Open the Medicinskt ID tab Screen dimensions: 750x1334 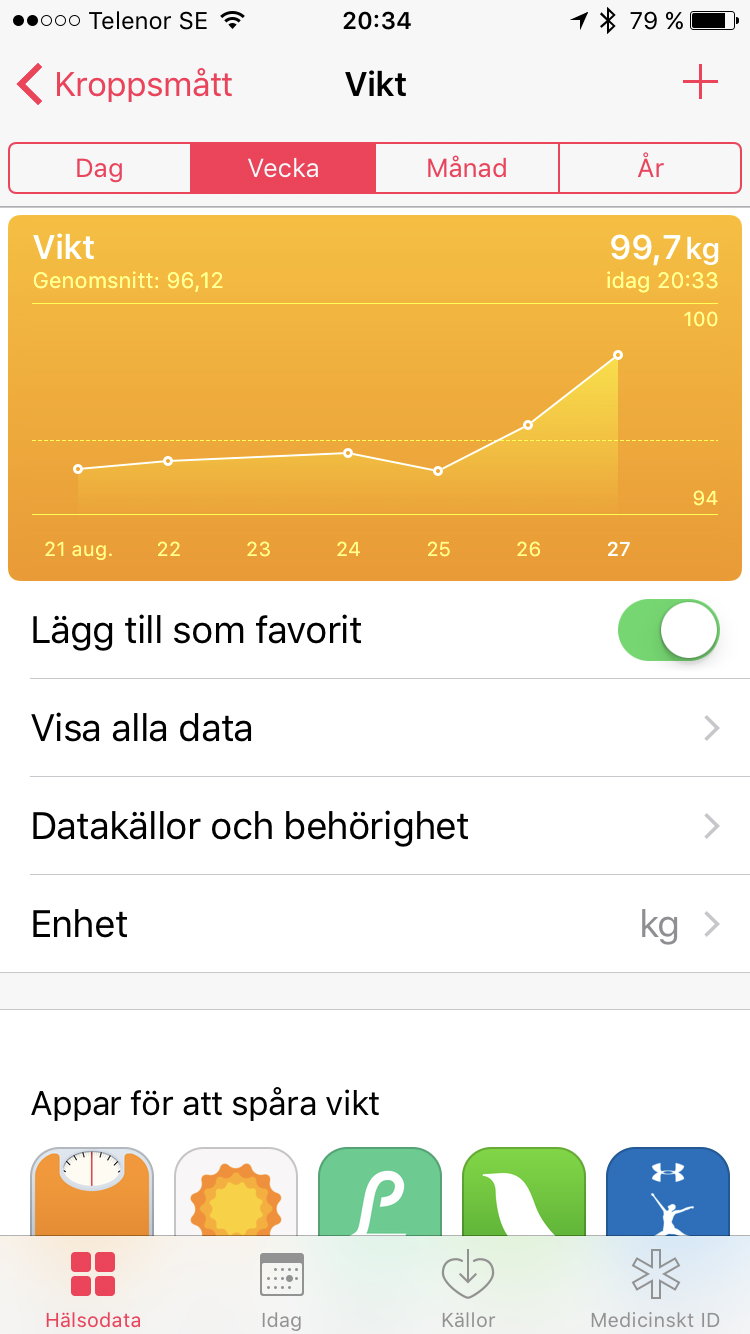655,1289
